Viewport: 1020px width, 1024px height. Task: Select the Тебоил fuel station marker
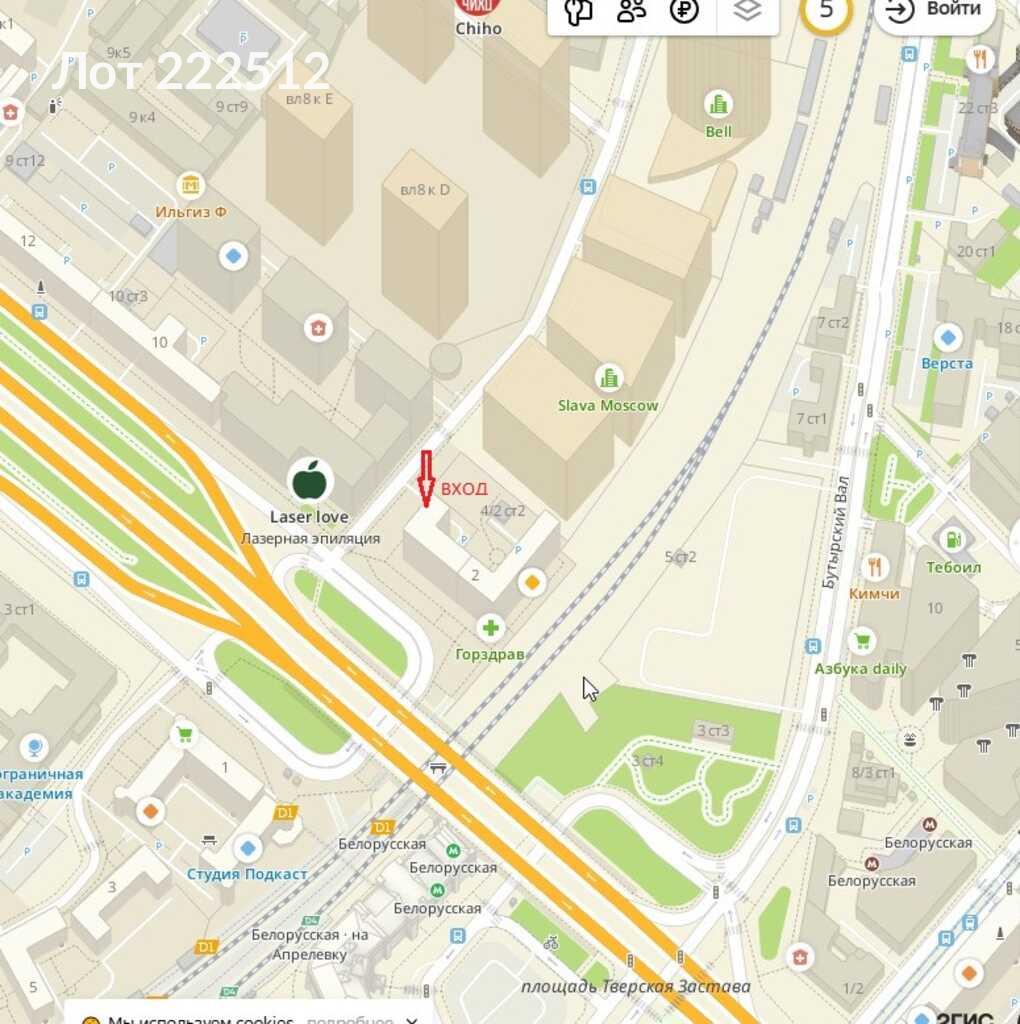(x=953, y=540)
